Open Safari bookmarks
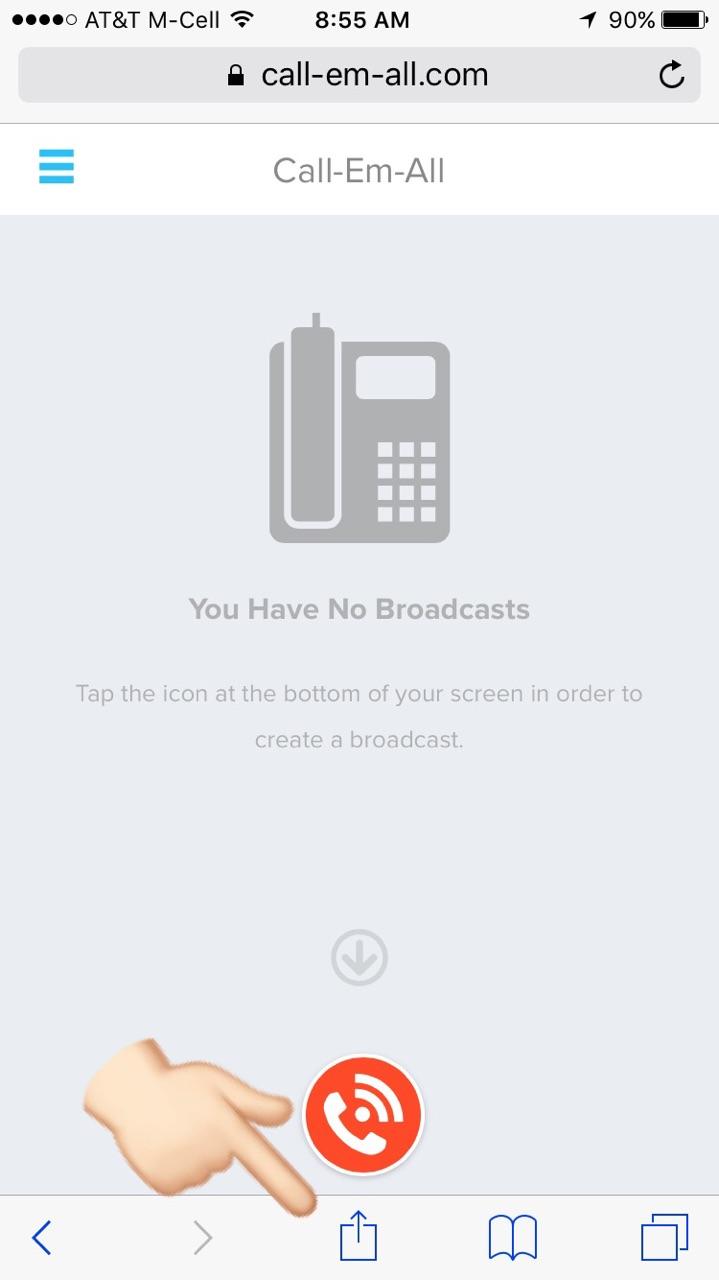This screenshot has width=719, height=1280. point(513,1238)
